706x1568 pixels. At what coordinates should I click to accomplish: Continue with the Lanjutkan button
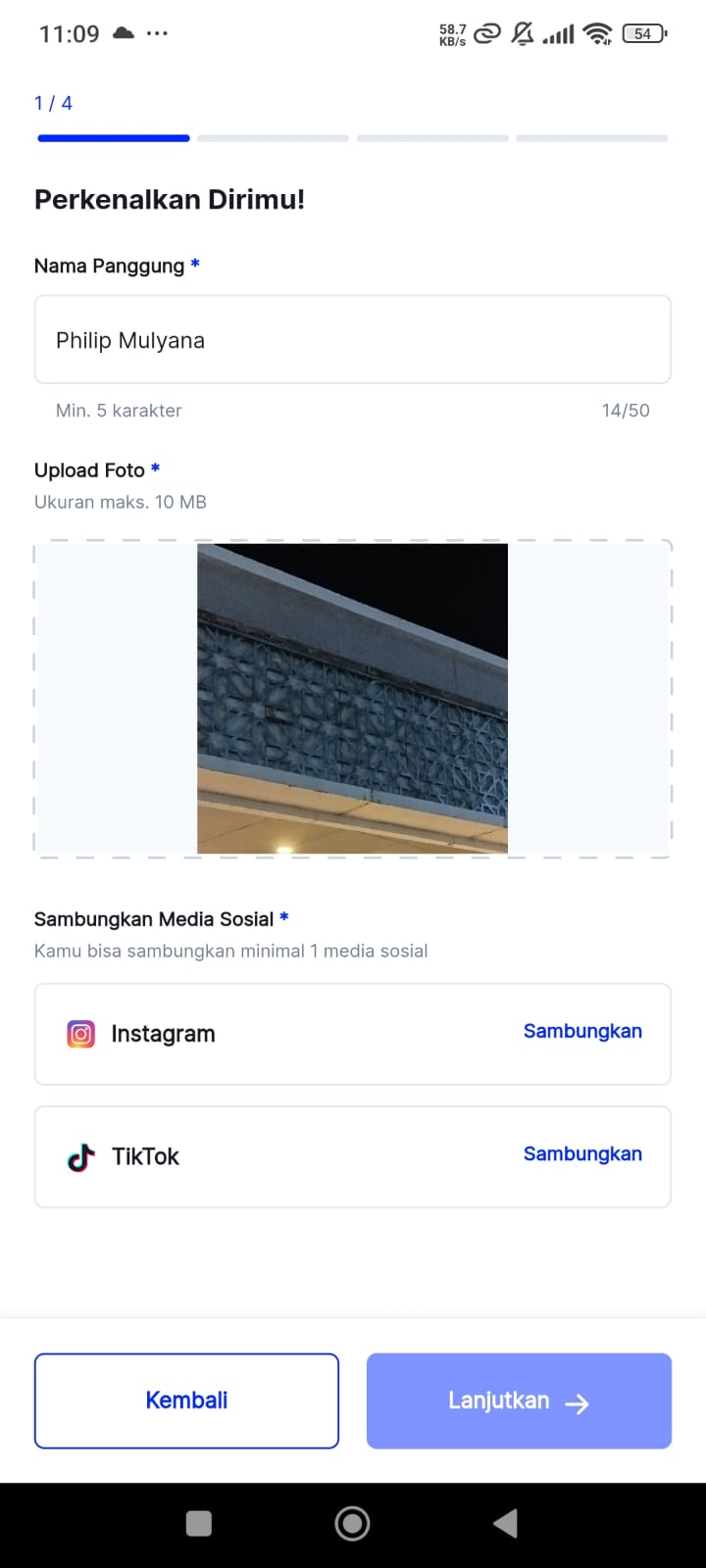pos(519,1400)
